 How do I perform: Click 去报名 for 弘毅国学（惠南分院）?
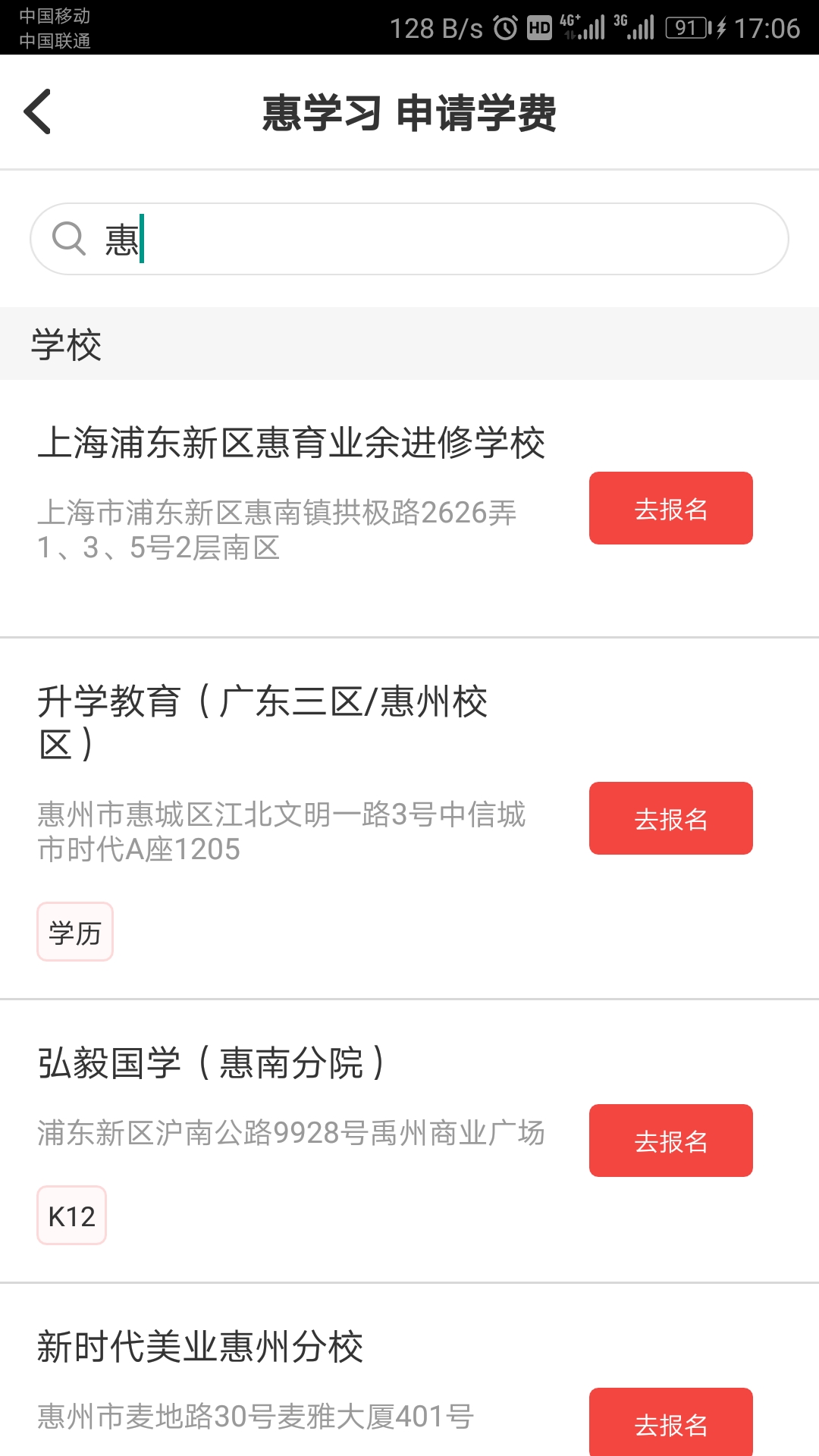670,1141
